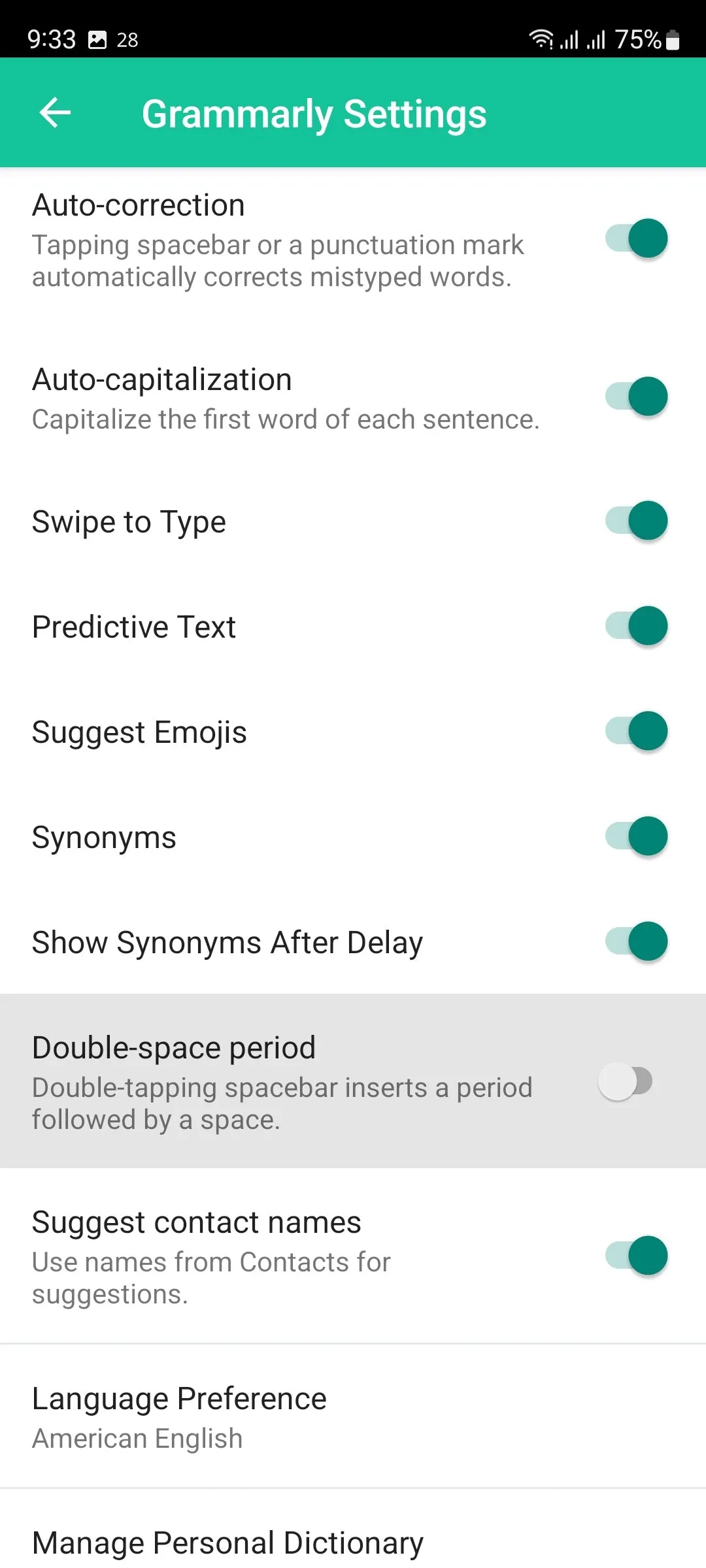Screen dimensions: 706x1568
Task: Go back from Grammarly Settings
Action: (x=55, y=113)
